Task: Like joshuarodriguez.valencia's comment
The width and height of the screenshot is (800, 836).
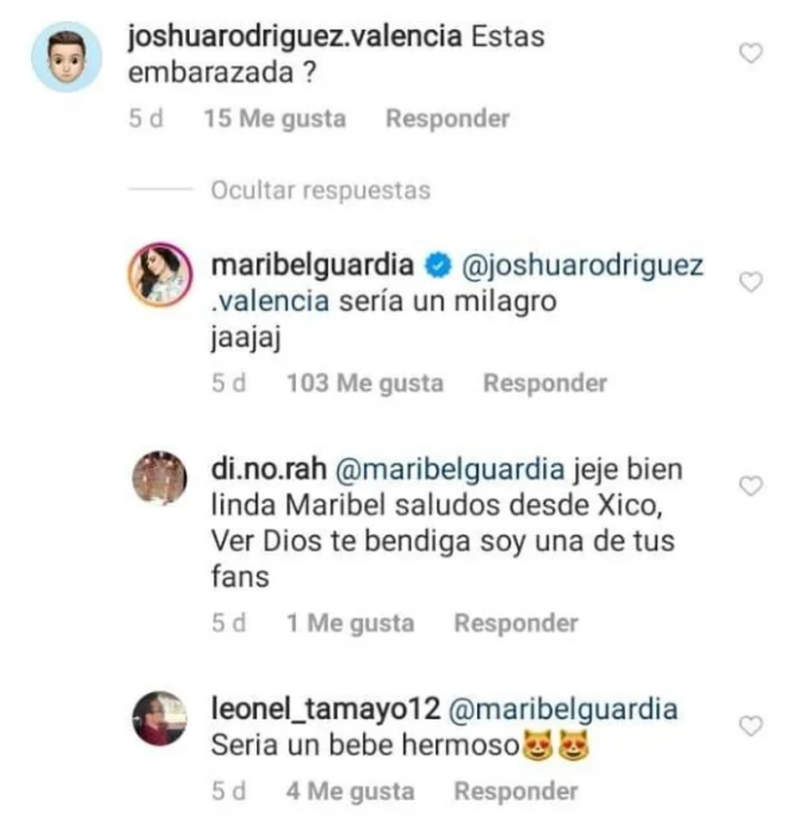Action: tap(750, 53)
